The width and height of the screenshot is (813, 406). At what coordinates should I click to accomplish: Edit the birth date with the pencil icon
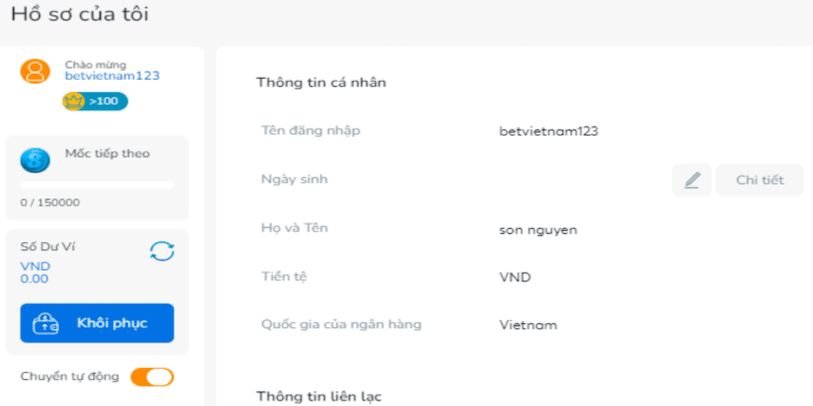pos(691,180)
